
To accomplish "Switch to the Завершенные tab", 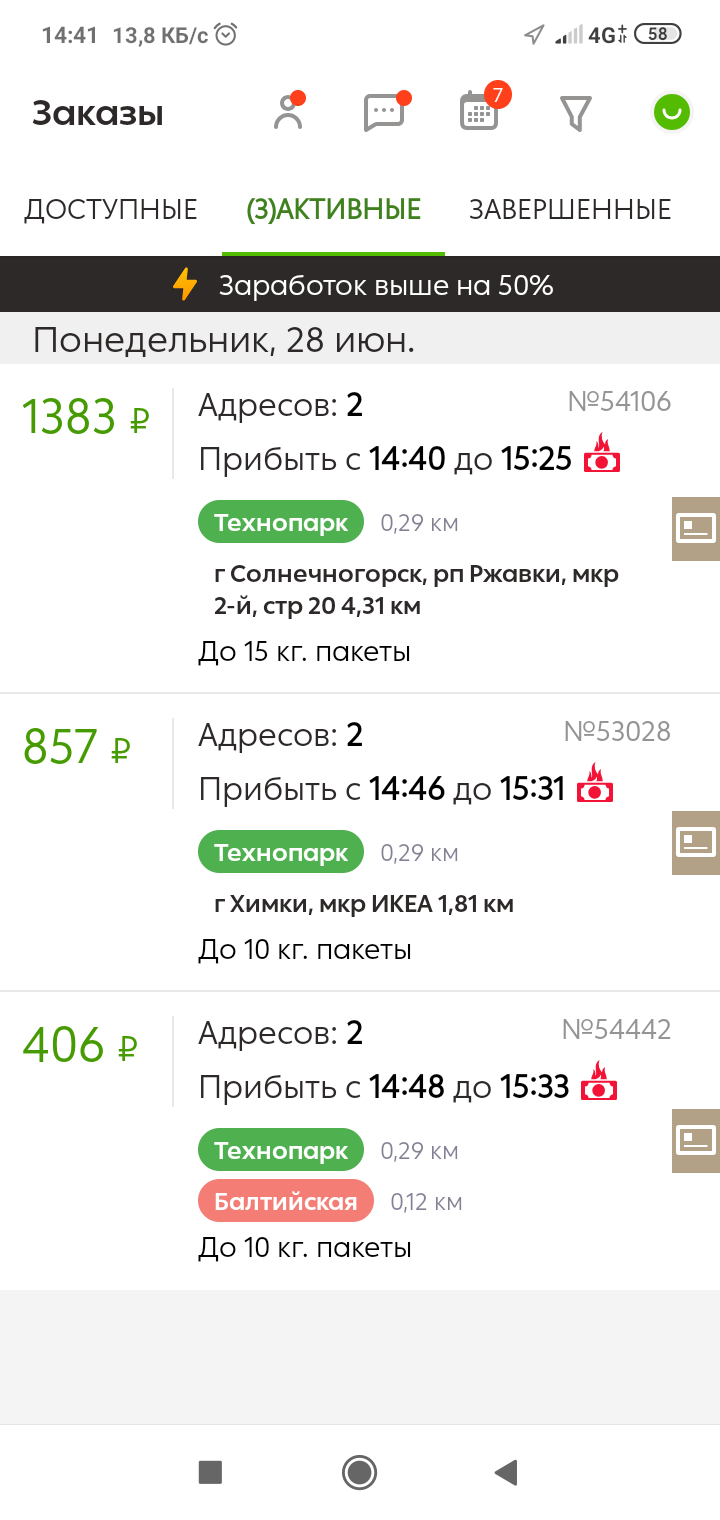I will pyautogui.click(x=570, y=210).
